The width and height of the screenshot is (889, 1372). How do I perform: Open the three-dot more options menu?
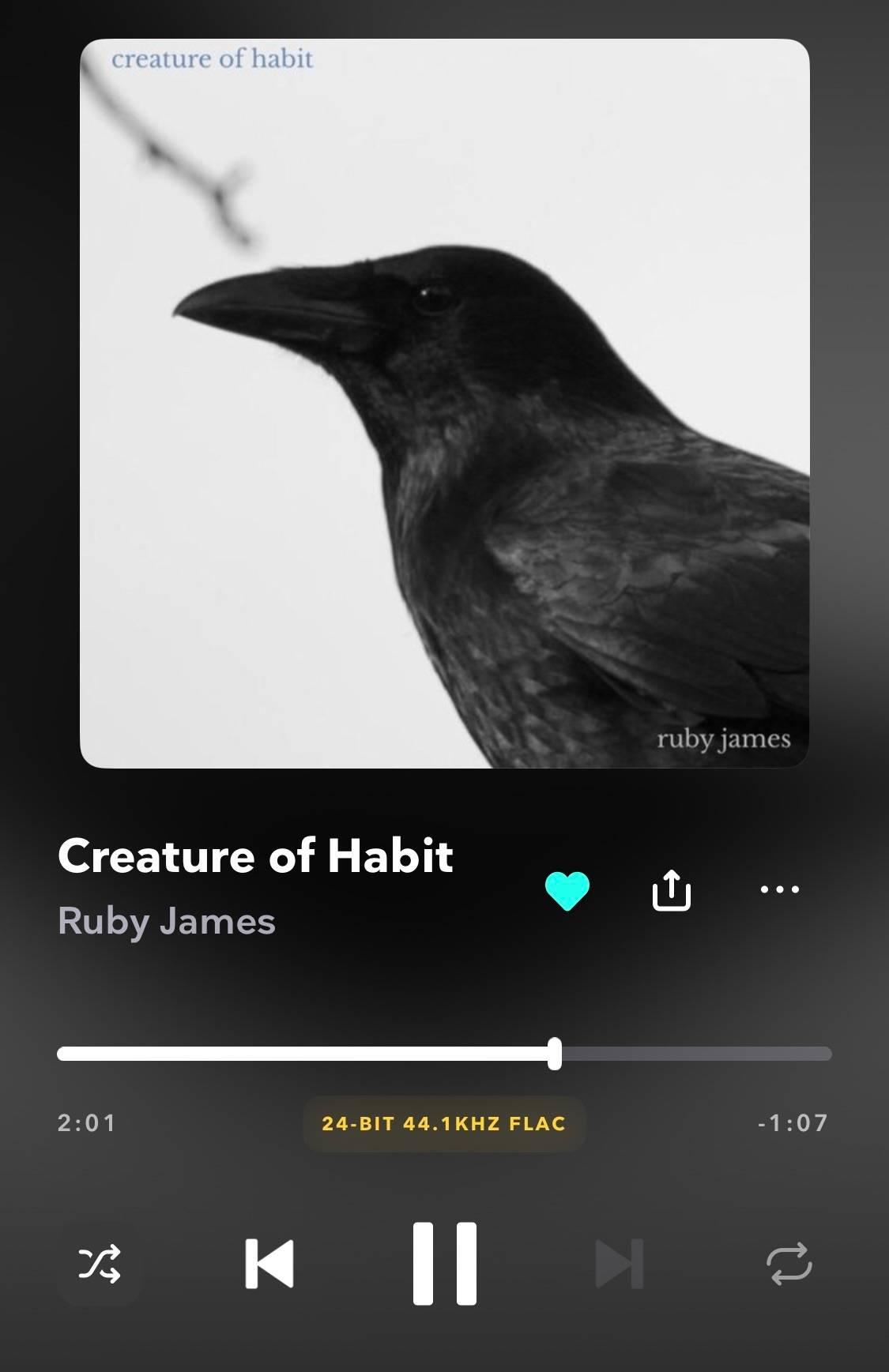coord(779,889)
